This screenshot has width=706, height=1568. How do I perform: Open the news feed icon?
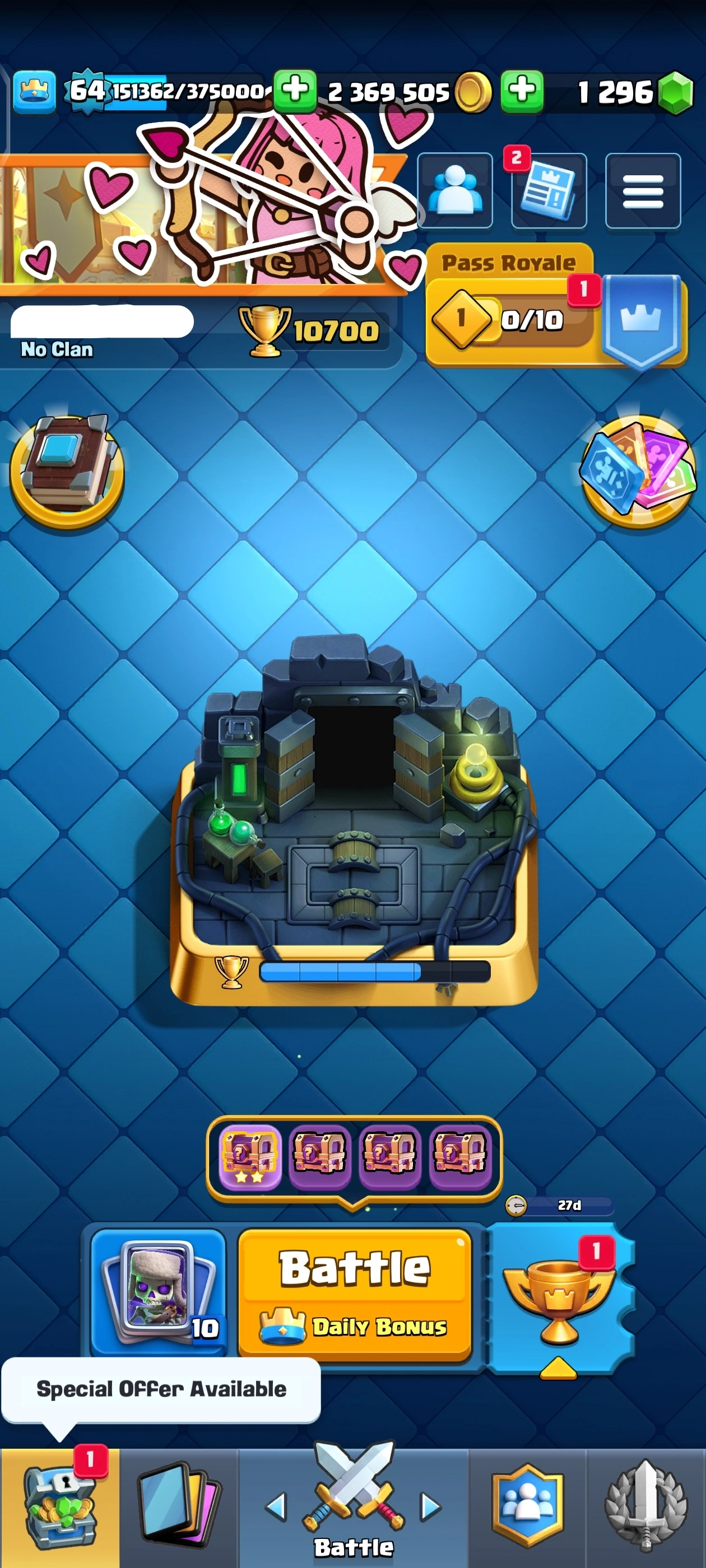549,191
